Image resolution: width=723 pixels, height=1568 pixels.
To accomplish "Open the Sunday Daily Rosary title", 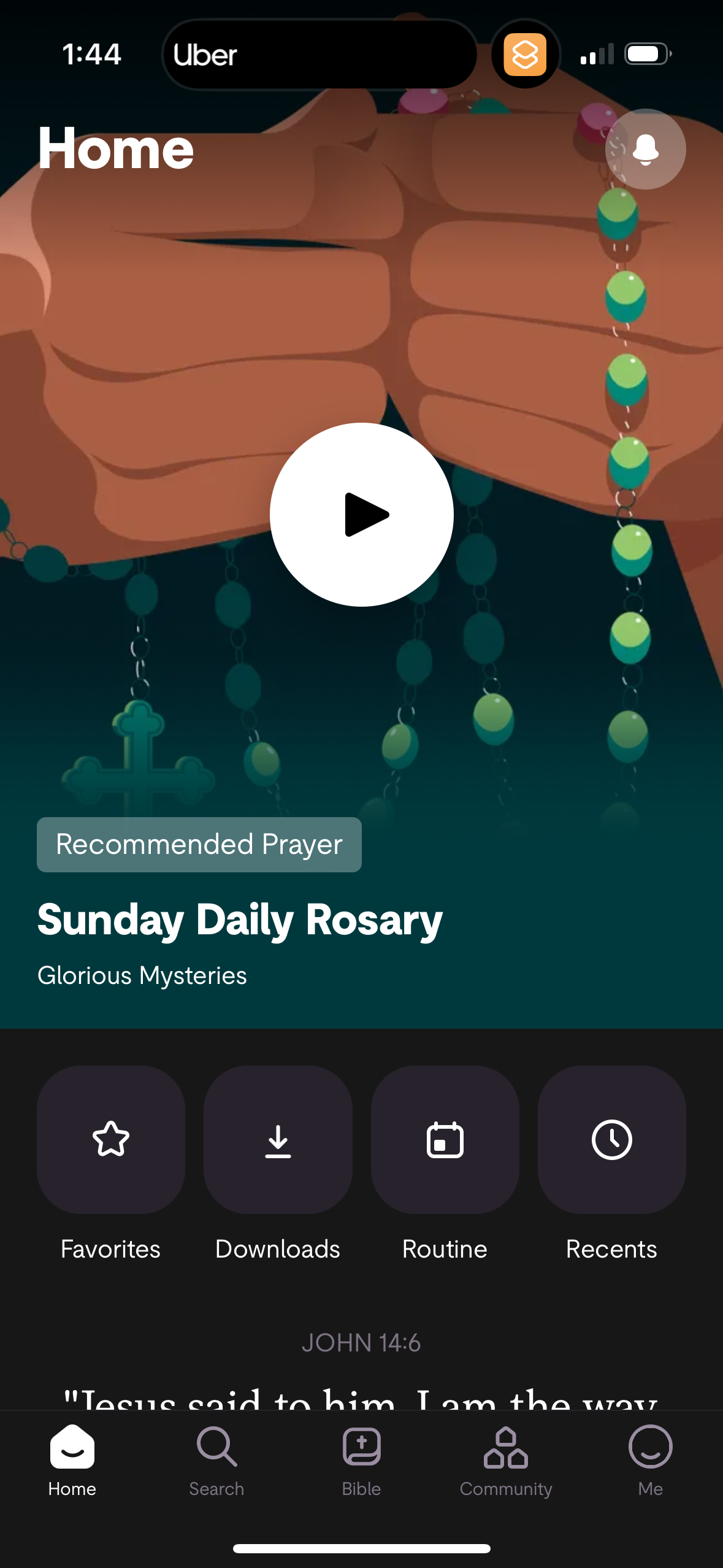I will click(240, 920).
